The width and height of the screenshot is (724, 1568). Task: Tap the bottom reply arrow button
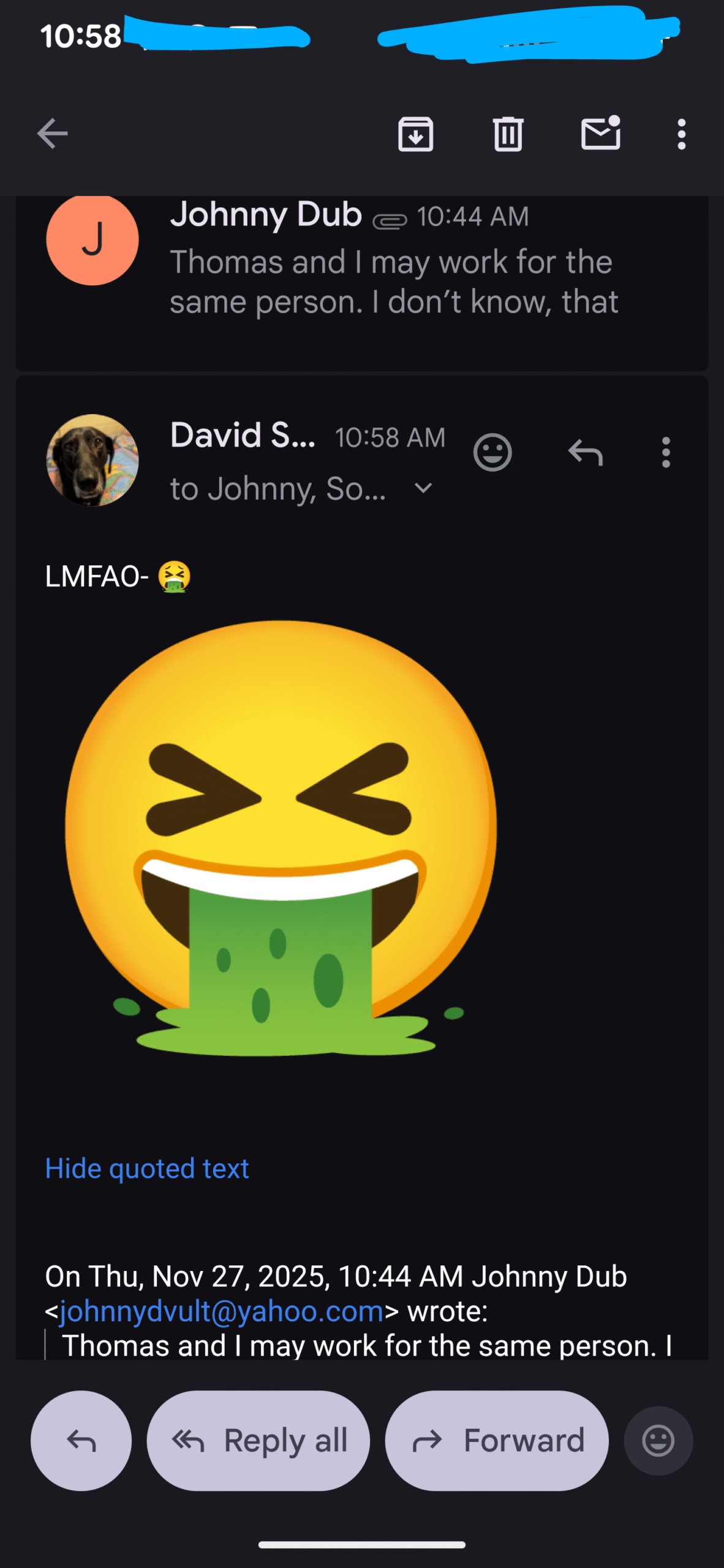click(81, 1441)
